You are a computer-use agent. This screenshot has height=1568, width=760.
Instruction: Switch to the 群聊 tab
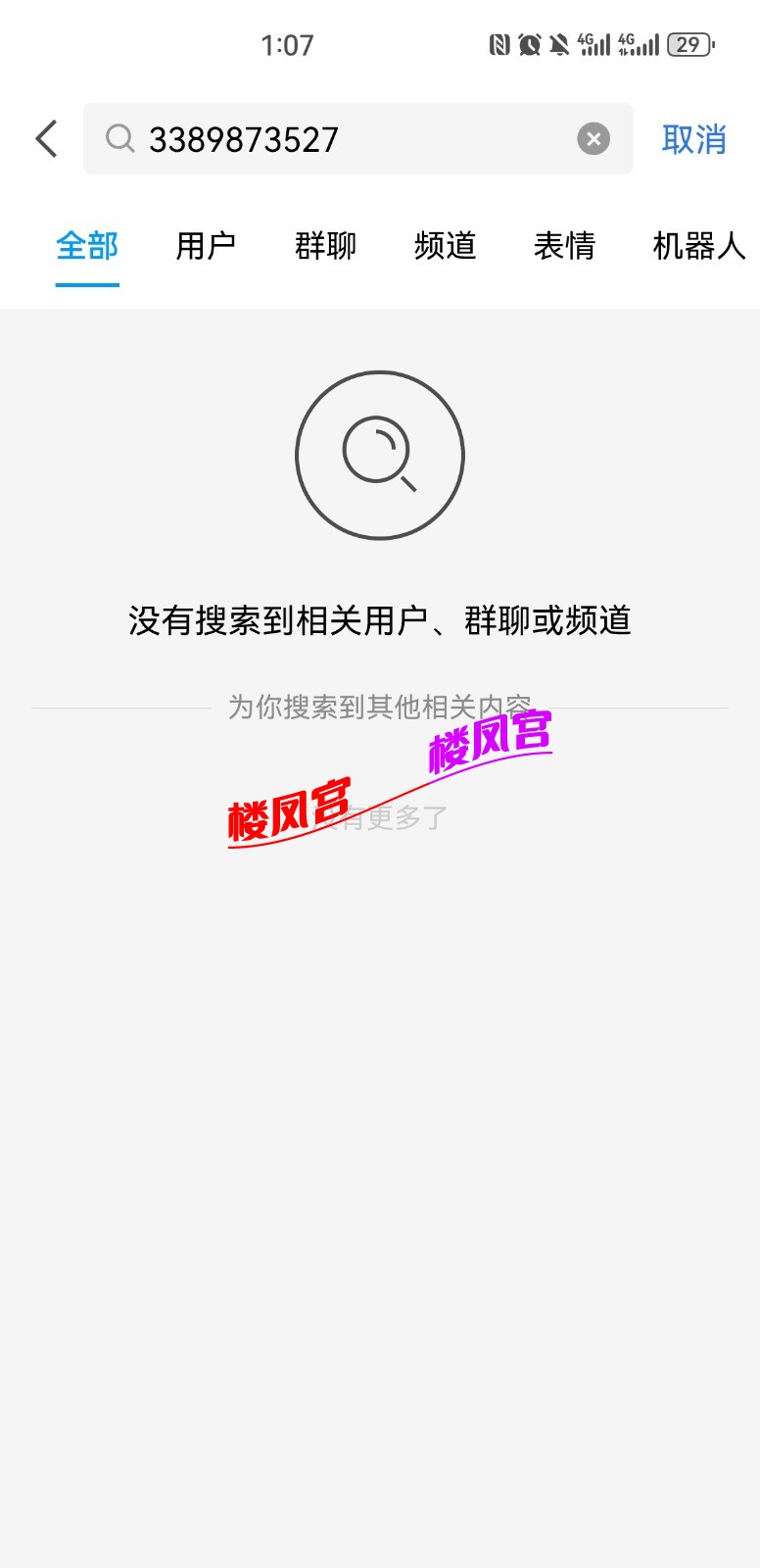(325, 247)
